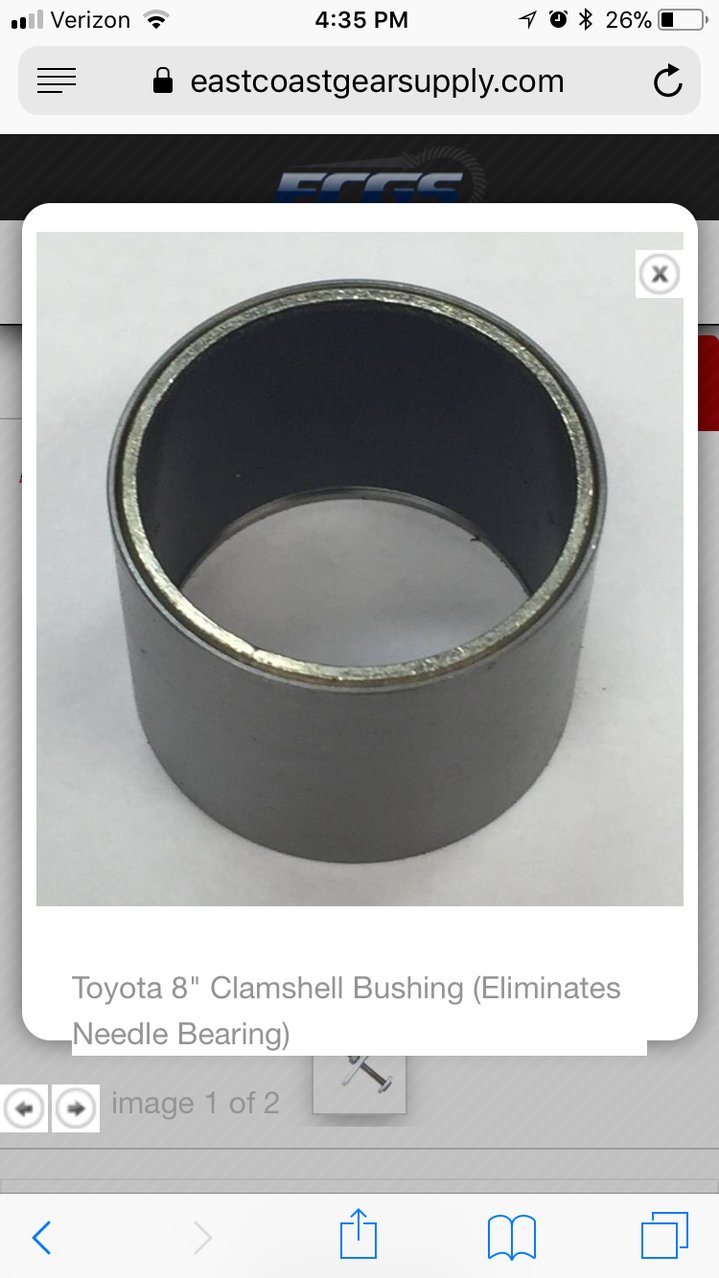This screenshot has height=1278, width=719.
Task: Open the Safari share sheet
Action: pyautogui.click(x=358, y=1234)
